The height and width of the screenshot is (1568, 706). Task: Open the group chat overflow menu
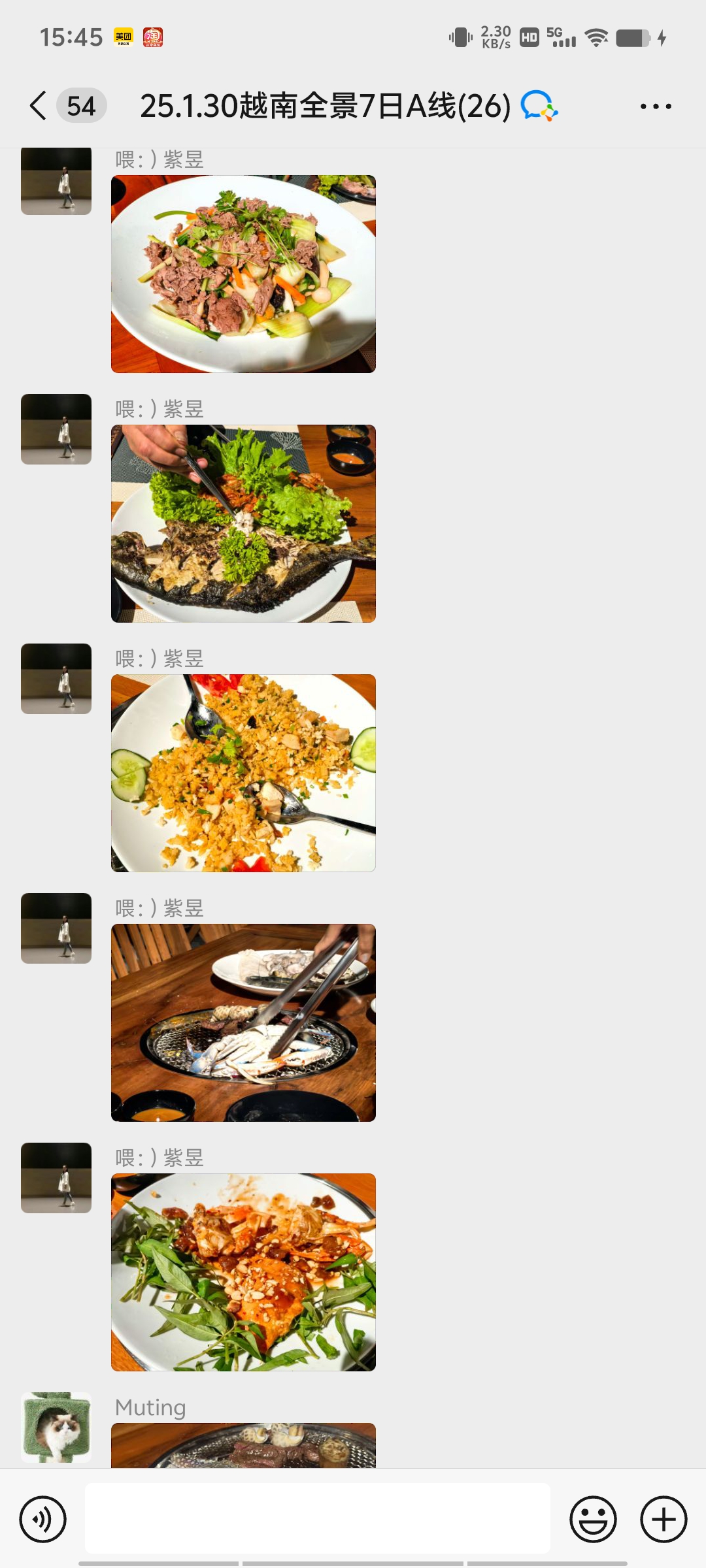tap(655, 106)
